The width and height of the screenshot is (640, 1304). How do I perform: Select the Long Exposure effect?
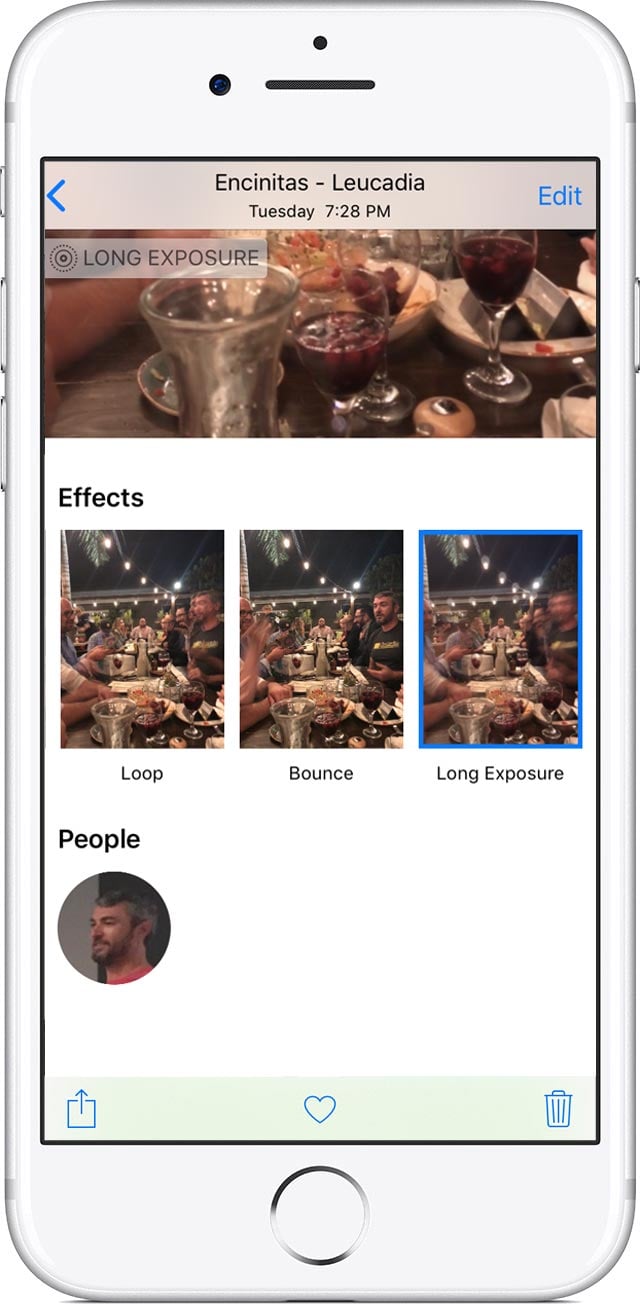tap(500, 639)
